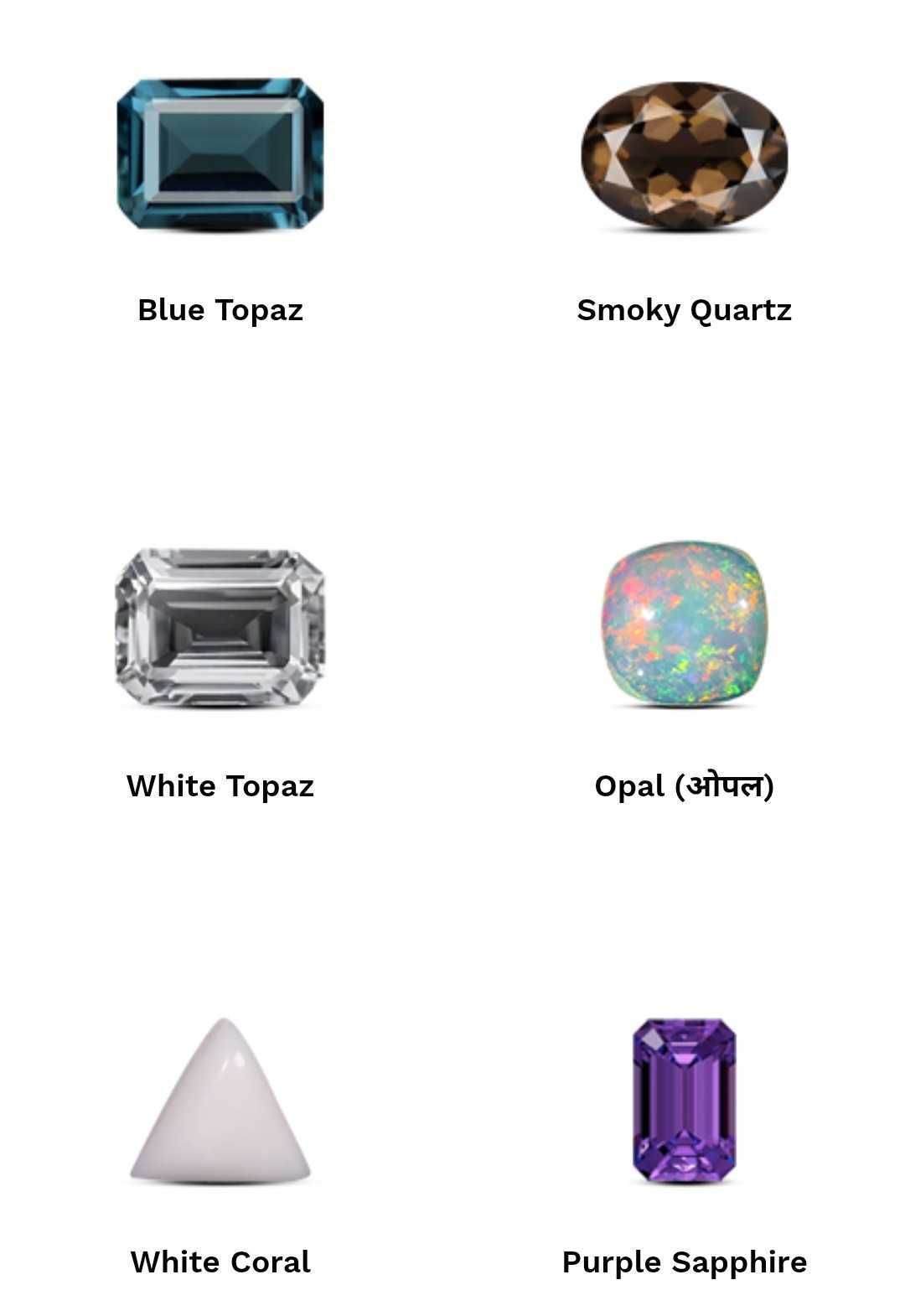
Task: Select the Smoky Quartz tile
Action: tap(684, 156)
